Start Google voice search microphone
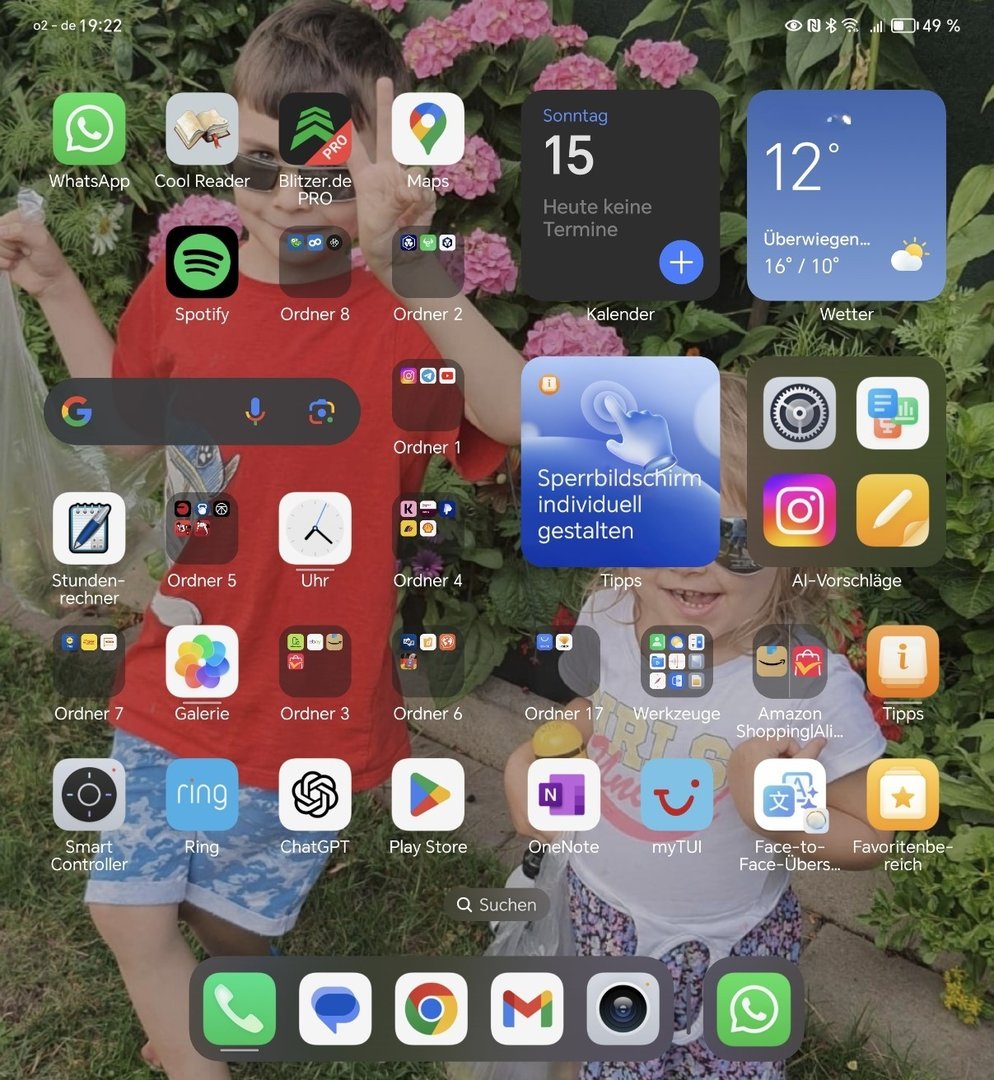 (256, 411)
